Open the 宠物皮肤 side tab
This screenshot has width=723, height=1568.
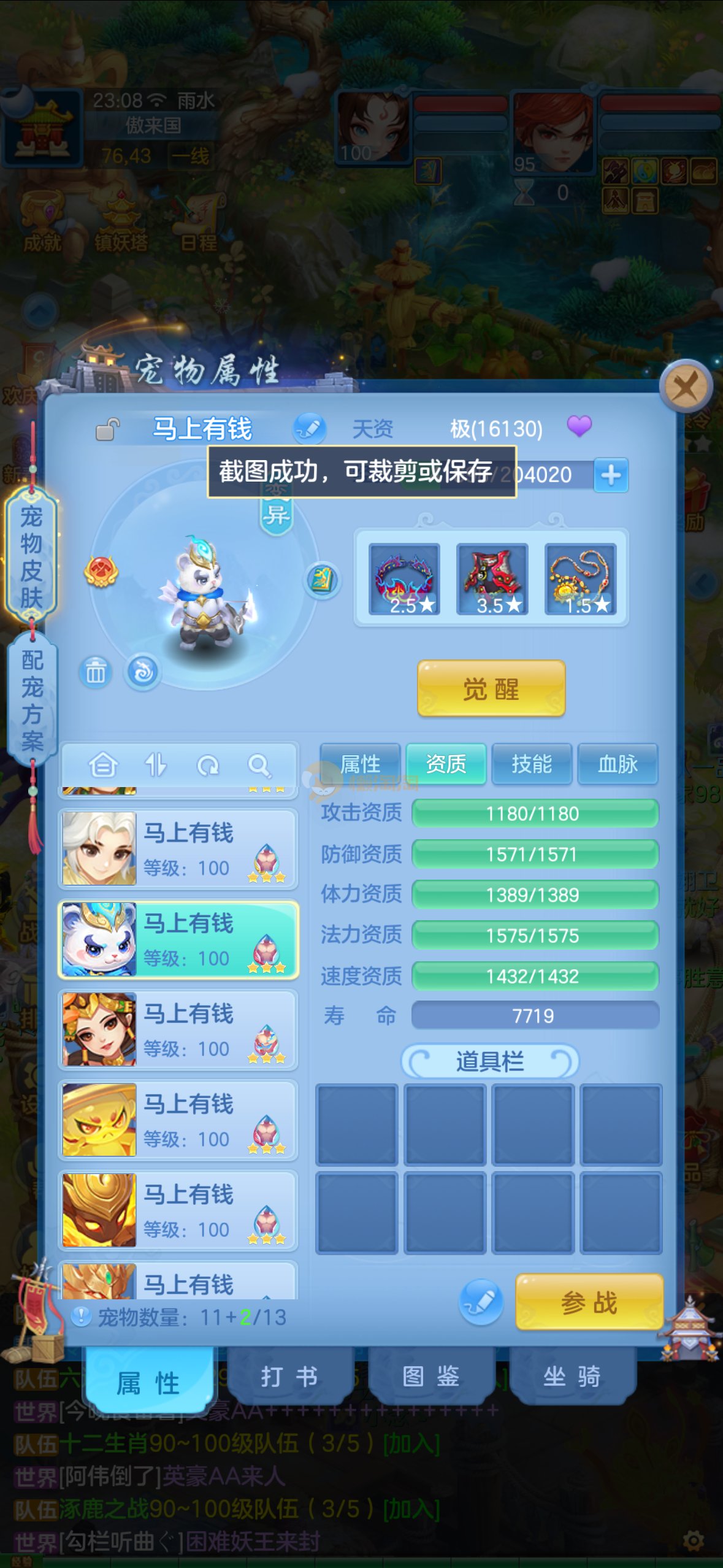31,556
